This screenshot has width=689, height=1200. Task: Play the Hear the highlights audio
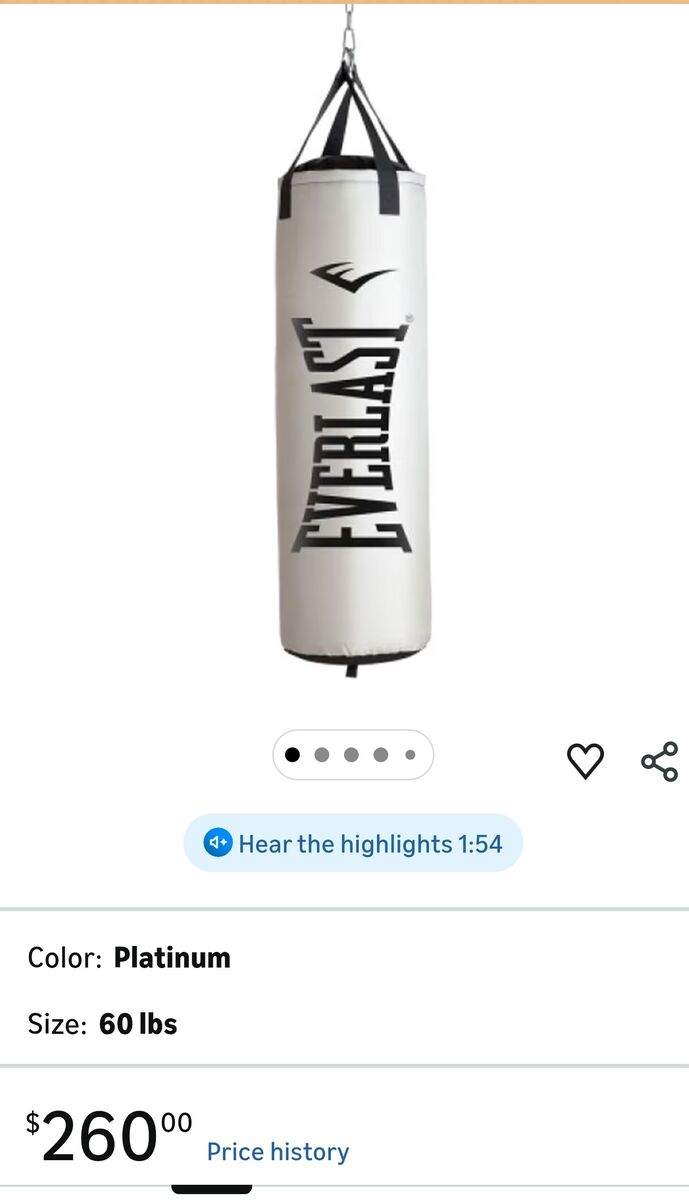pyautogui.click(x=353, y=843)
